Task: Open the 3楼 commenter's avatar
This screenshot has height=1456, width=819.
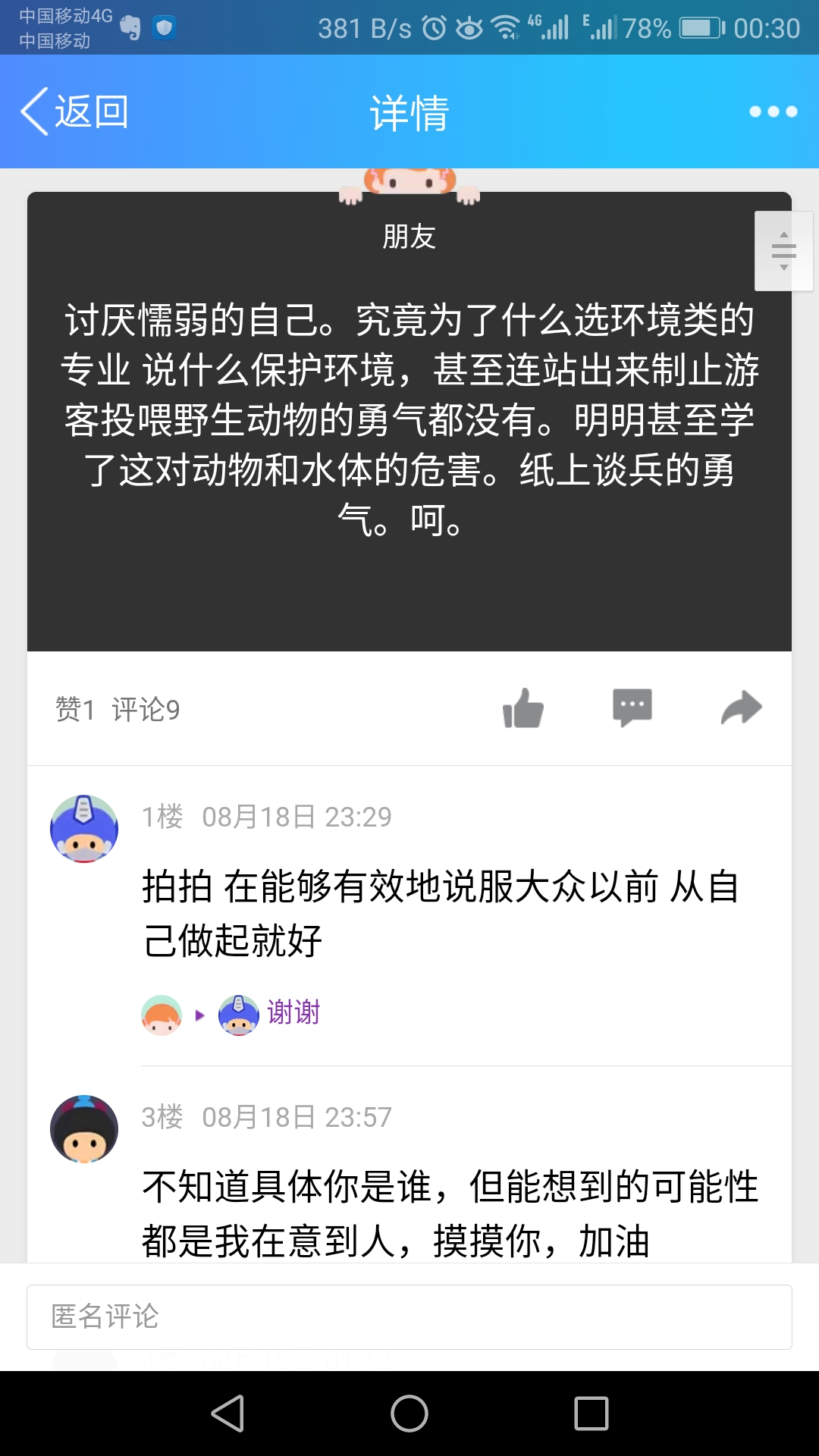Action: click(x=84, y=1129)
